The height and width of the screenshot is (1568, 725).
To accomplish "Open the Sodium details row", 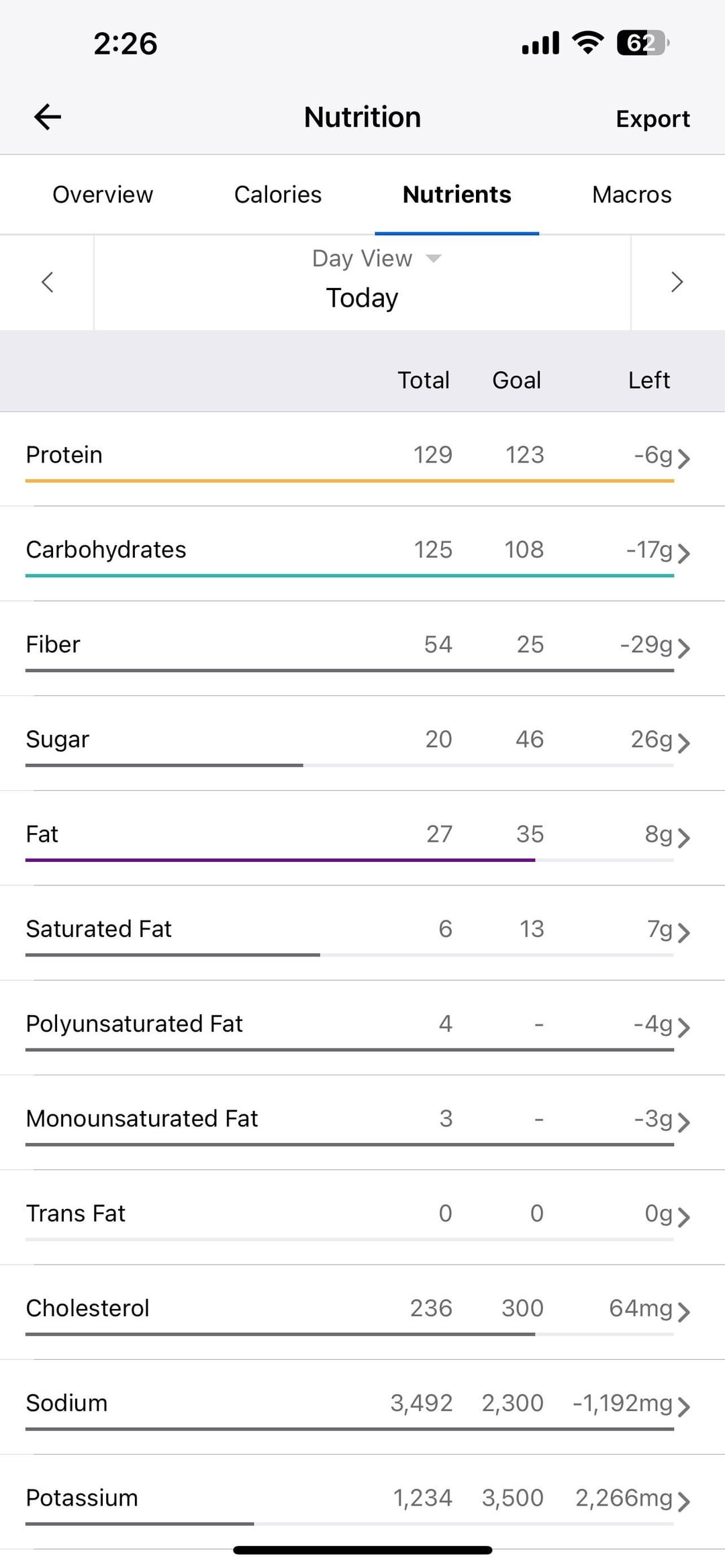I will (362, 1407).
